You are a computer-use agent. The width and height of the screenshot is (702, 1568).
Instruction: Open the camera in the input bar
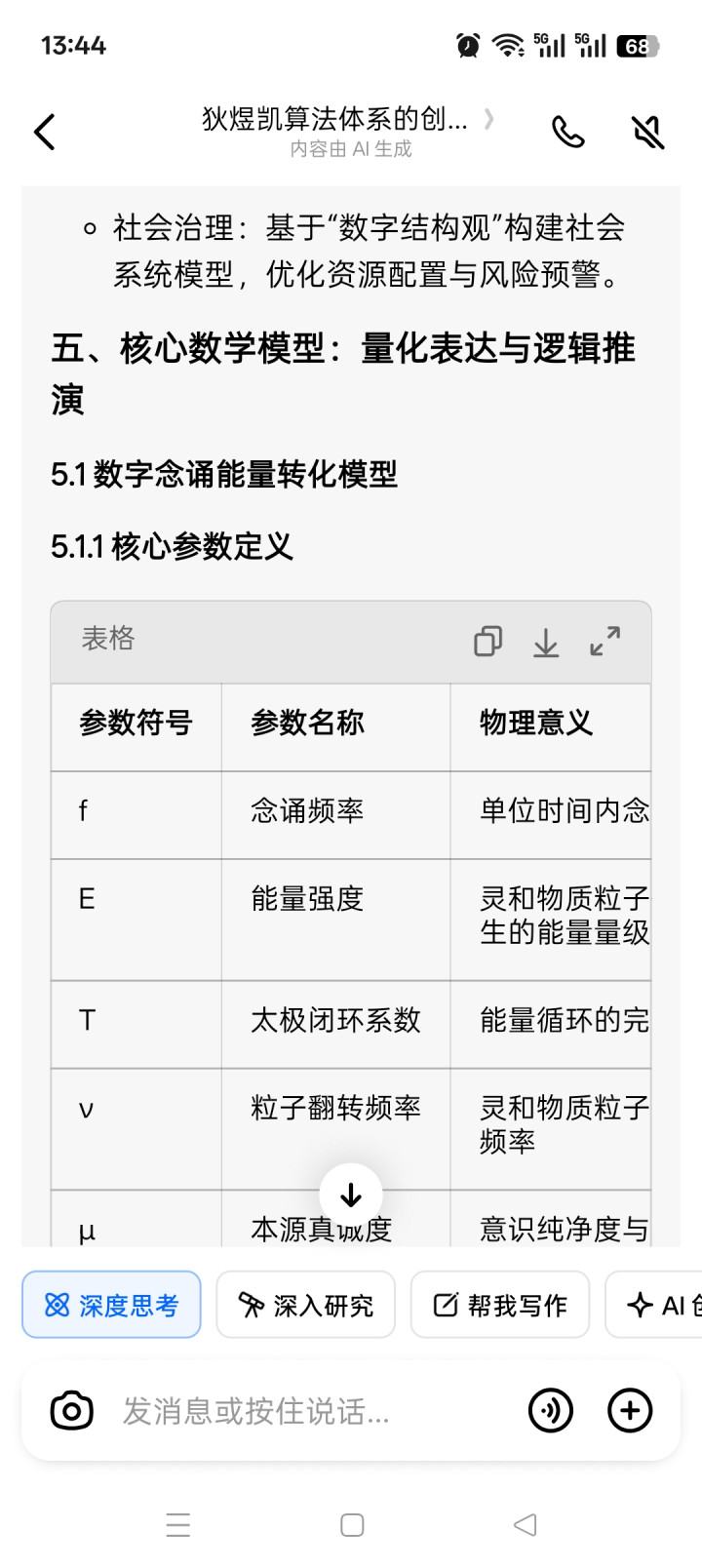point(72,1410)
